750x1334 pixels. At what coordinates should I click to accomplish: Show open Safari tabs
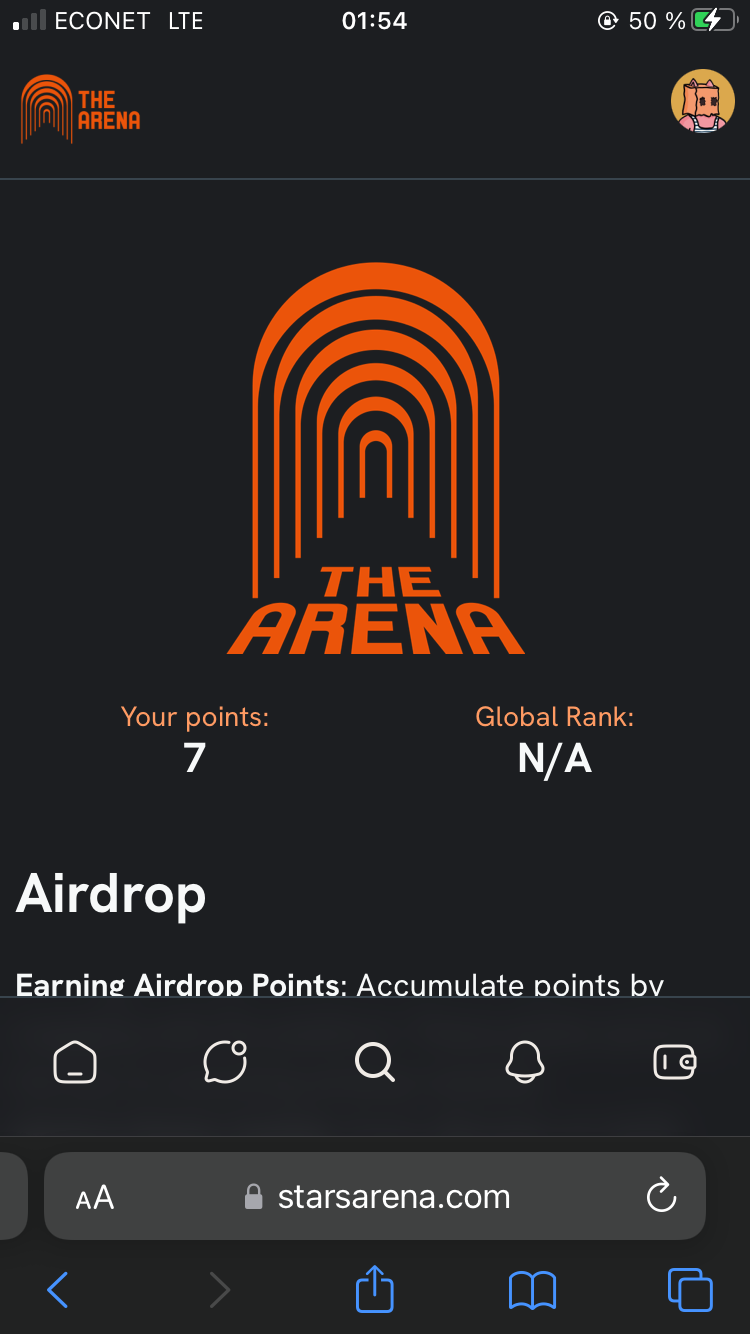[x=690, y=1290]
